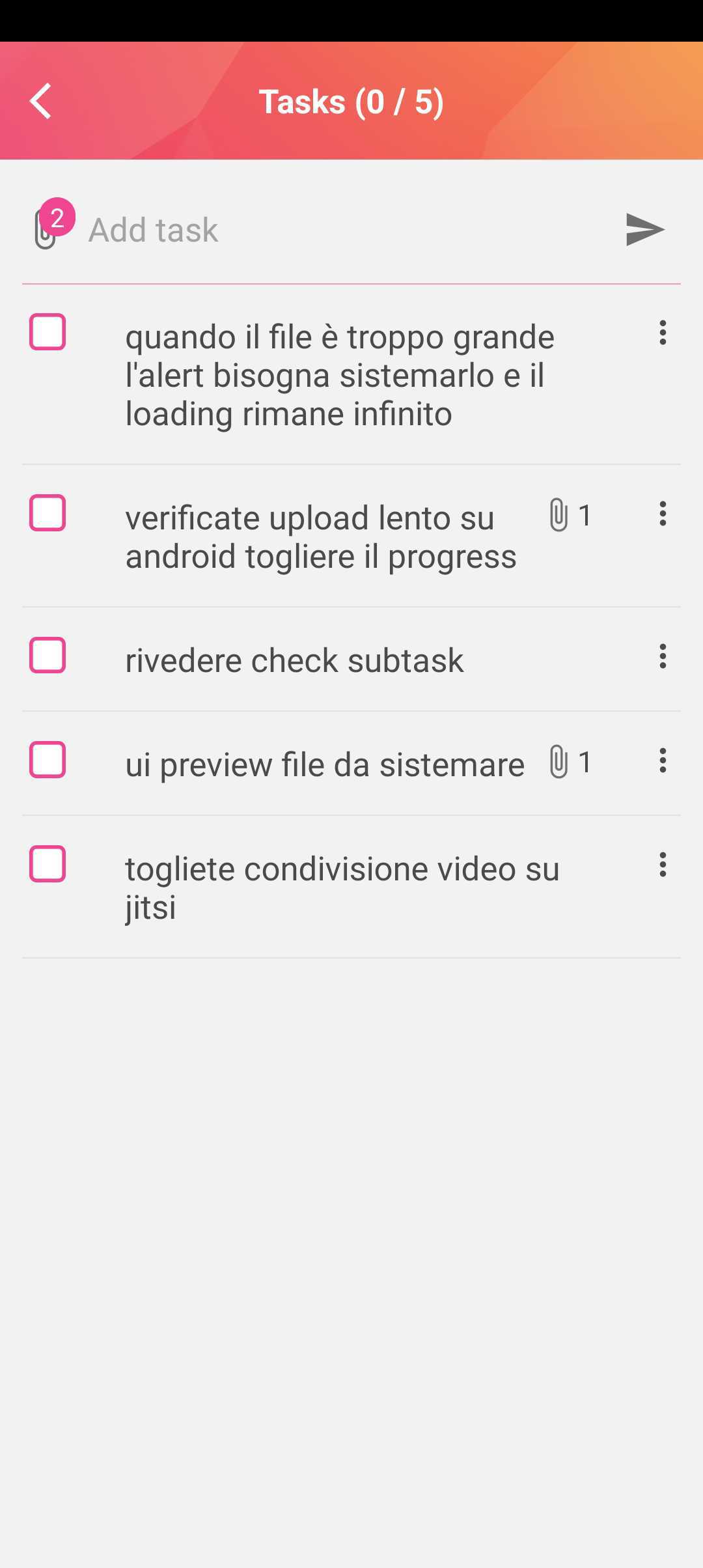Check off the 'quando il file è troppo grande' task
The image size is (703, 1568).
(x=48, y=332)
